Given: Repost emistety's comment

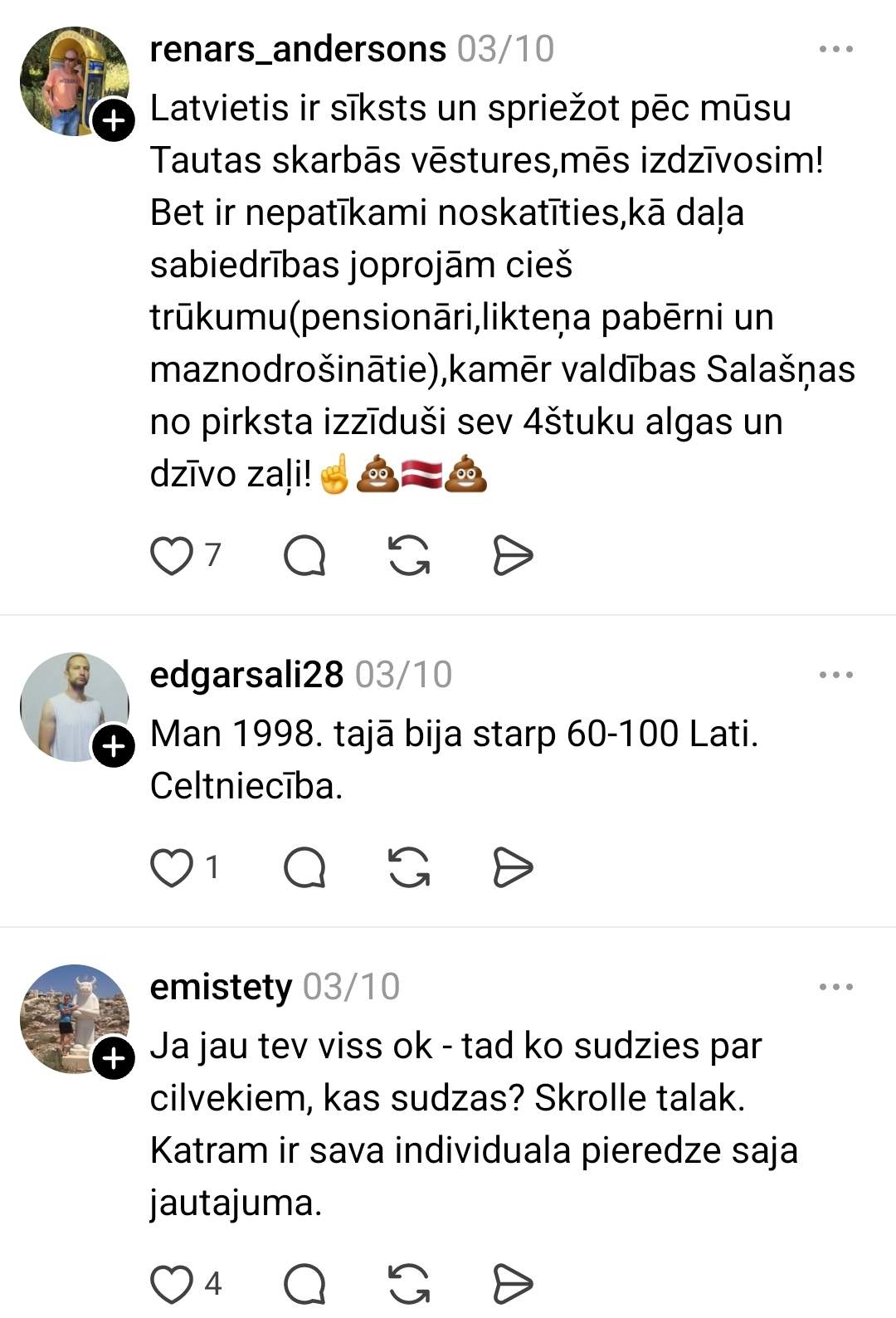Looking at the screenshot, I should pyautogui.click(x=409, y=1285).
